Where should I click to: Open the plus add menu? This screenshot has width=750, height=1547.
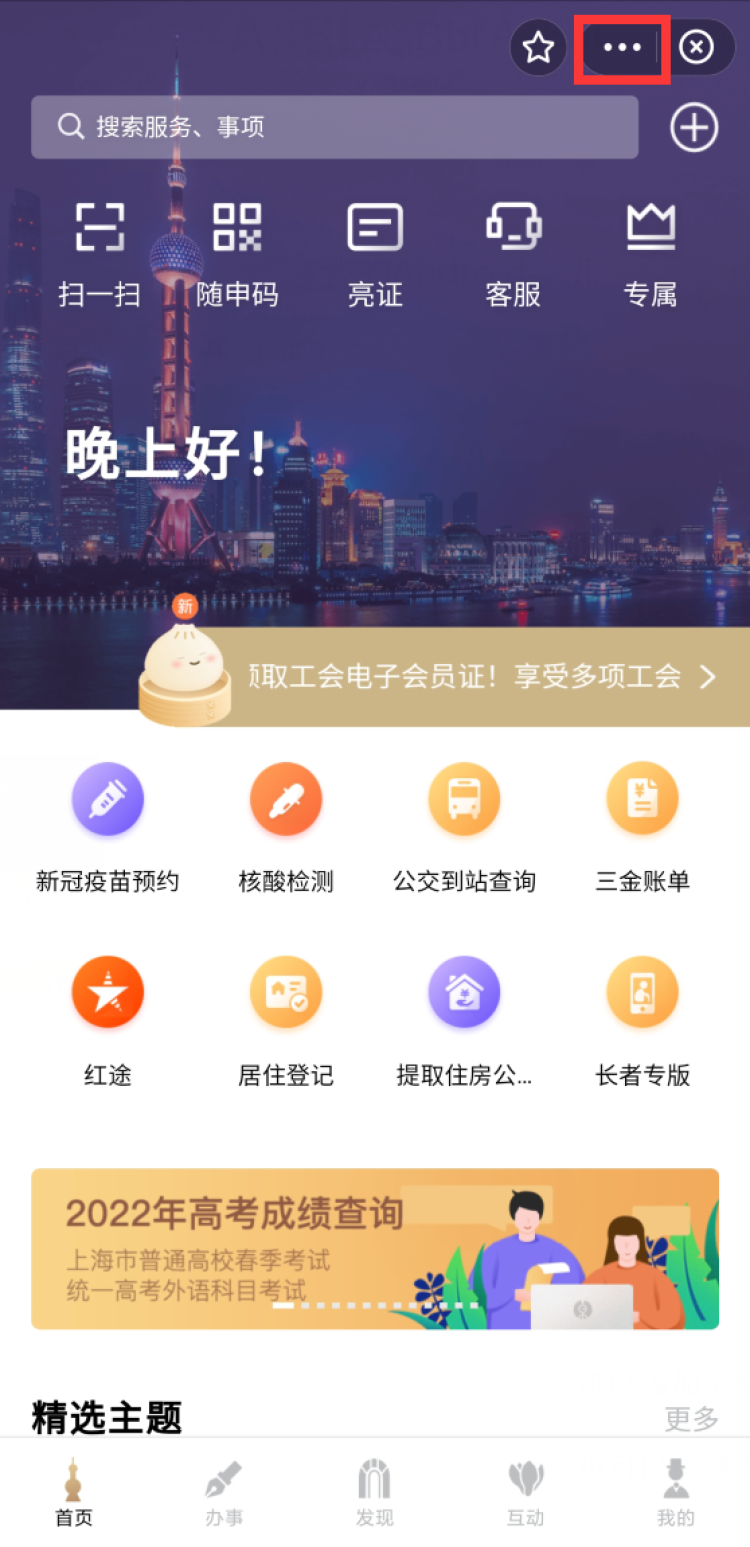pos(694,128)
